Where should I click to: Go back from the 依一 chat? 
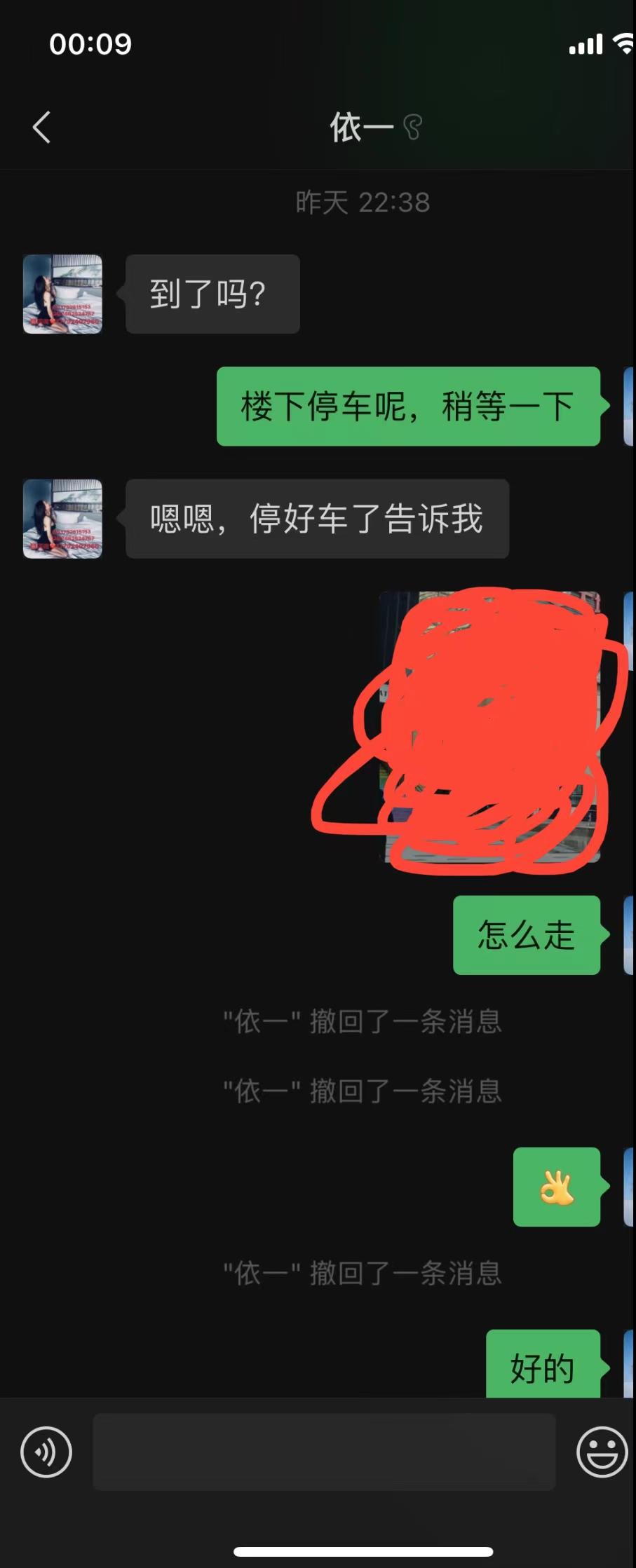click(x=42, y=128)
